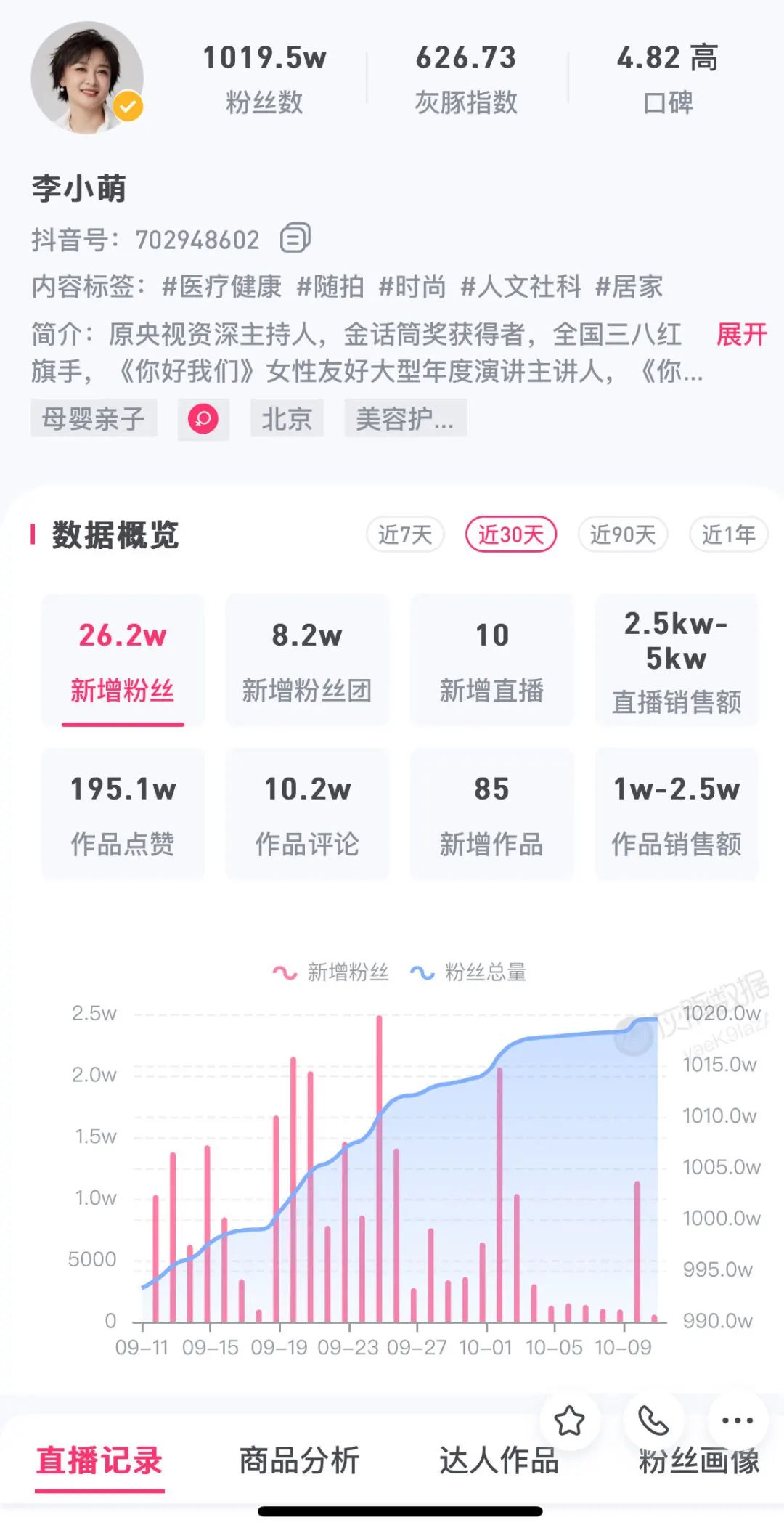Switch to the 达人作品 tab

pos(499,1460)
